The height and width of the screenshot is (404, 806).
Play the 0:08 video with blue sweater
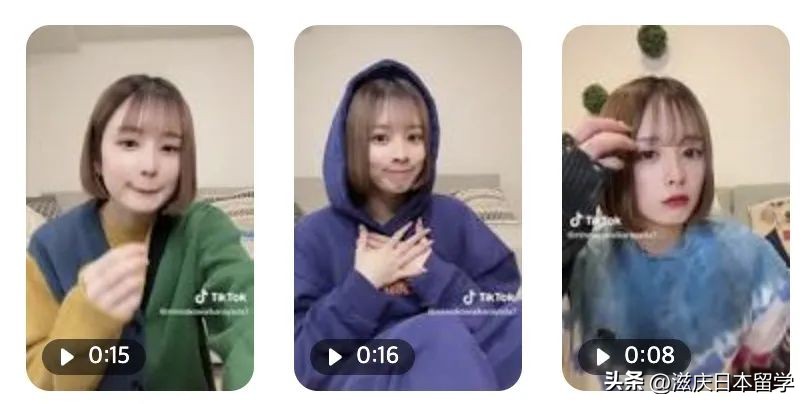[x=604, y=356]
